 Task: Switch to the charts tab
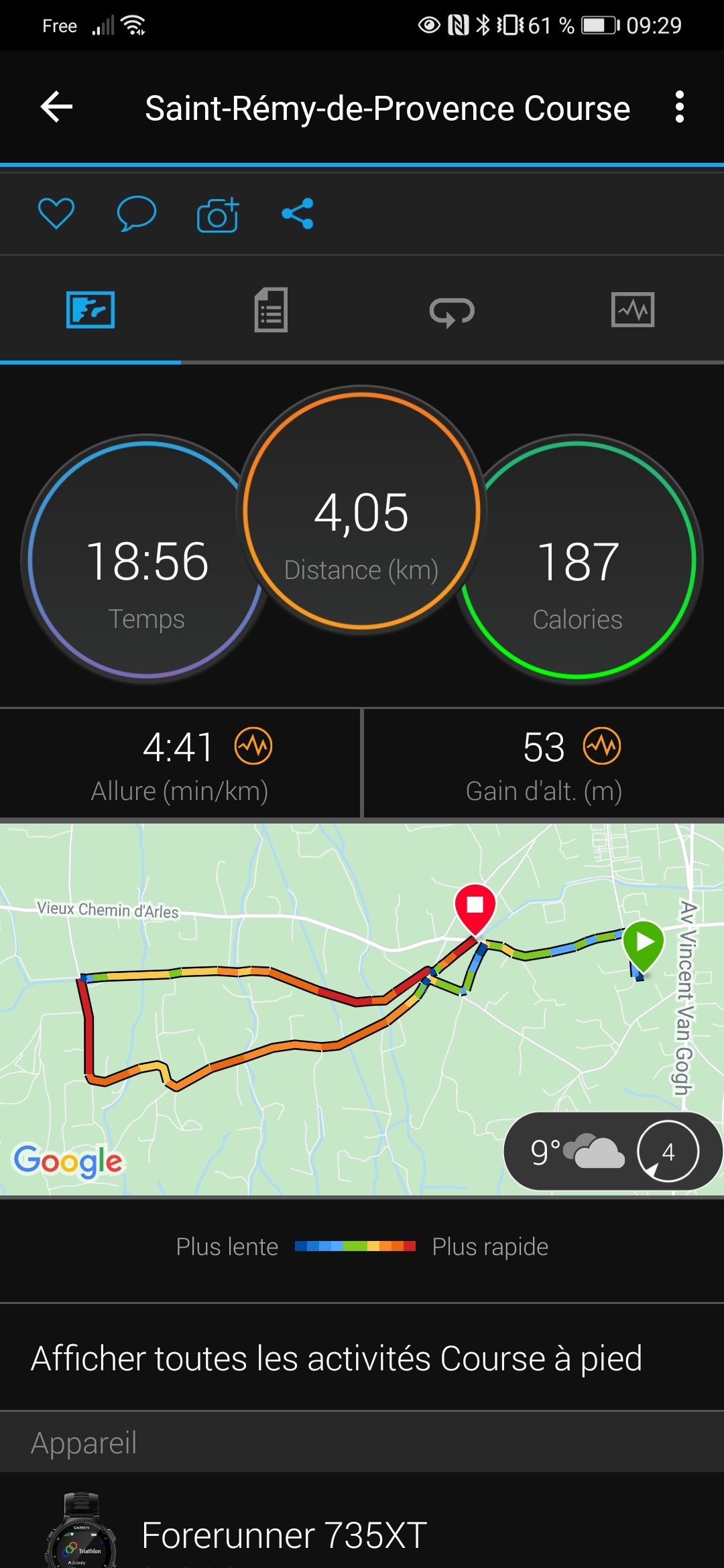(633, 310)
